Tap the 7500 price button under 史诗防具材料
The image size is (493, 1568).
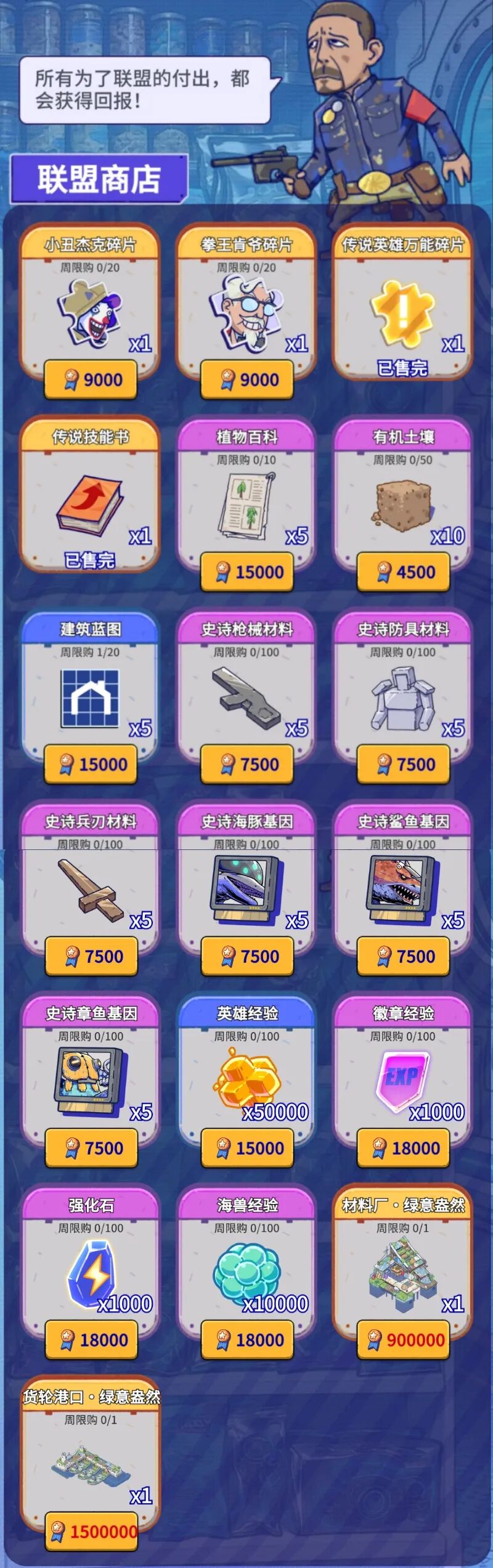tap(403, 764)
